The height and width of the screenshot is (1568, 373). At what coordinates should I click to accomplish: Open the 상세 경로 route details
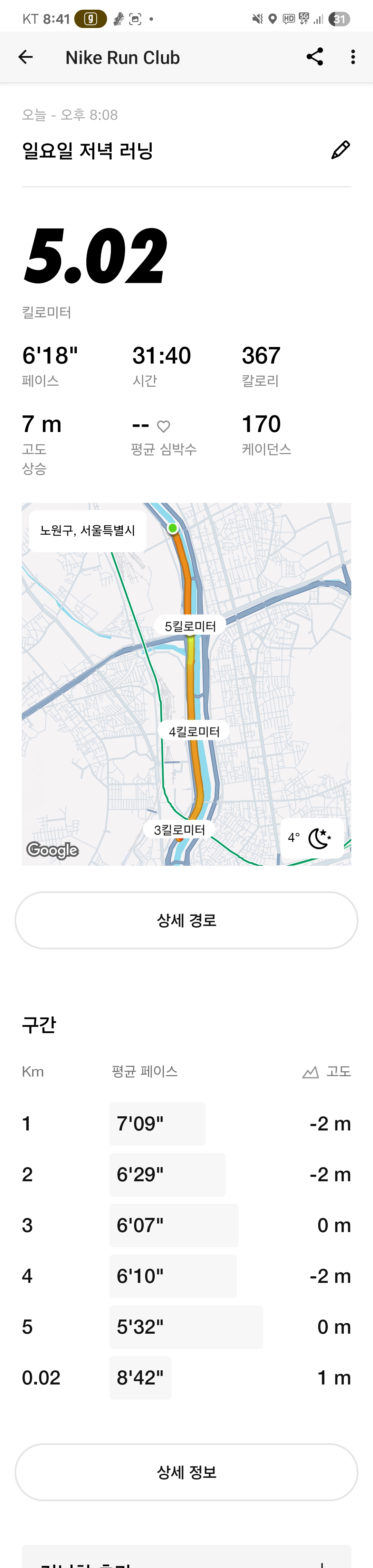186,920
